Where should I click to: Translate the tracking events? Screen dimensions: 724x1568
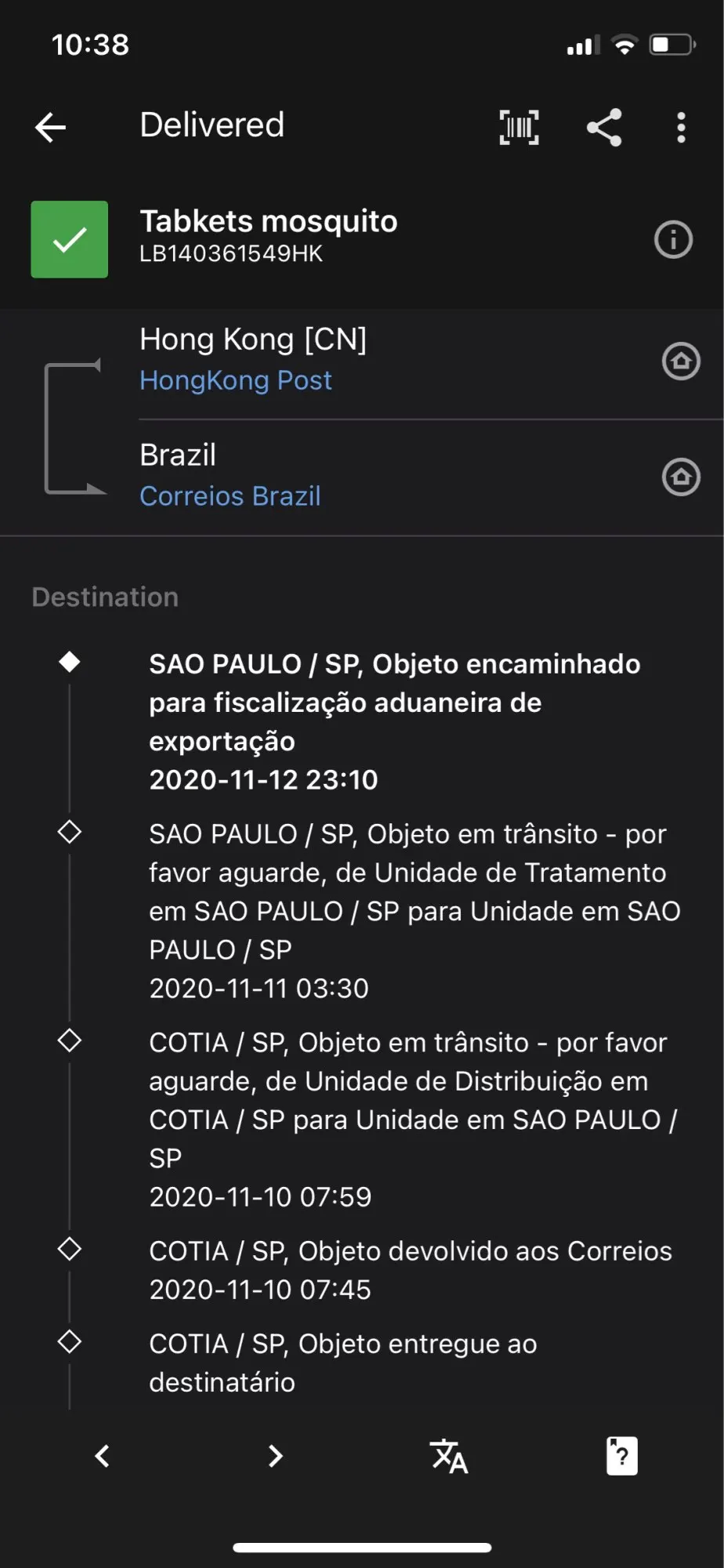(449, 1456)
